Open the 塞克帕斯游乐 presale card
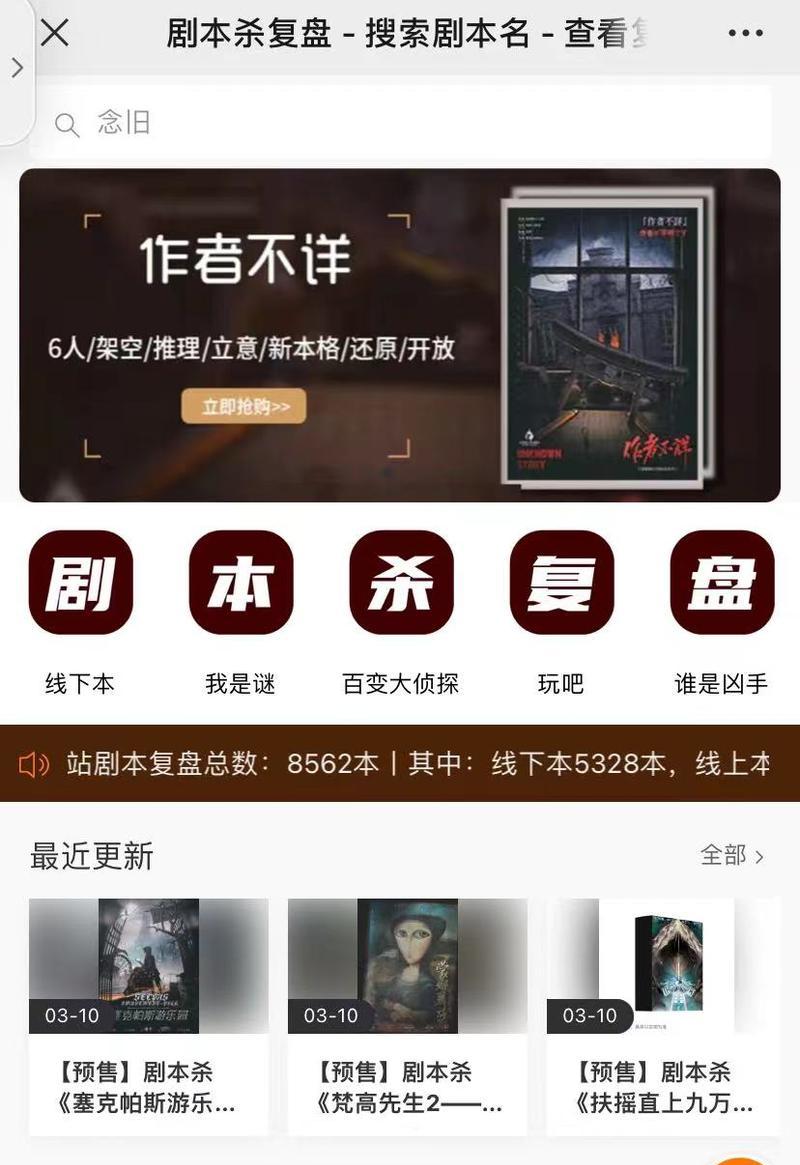Viewport: 800px width, 1165px height. [148, 1015]
